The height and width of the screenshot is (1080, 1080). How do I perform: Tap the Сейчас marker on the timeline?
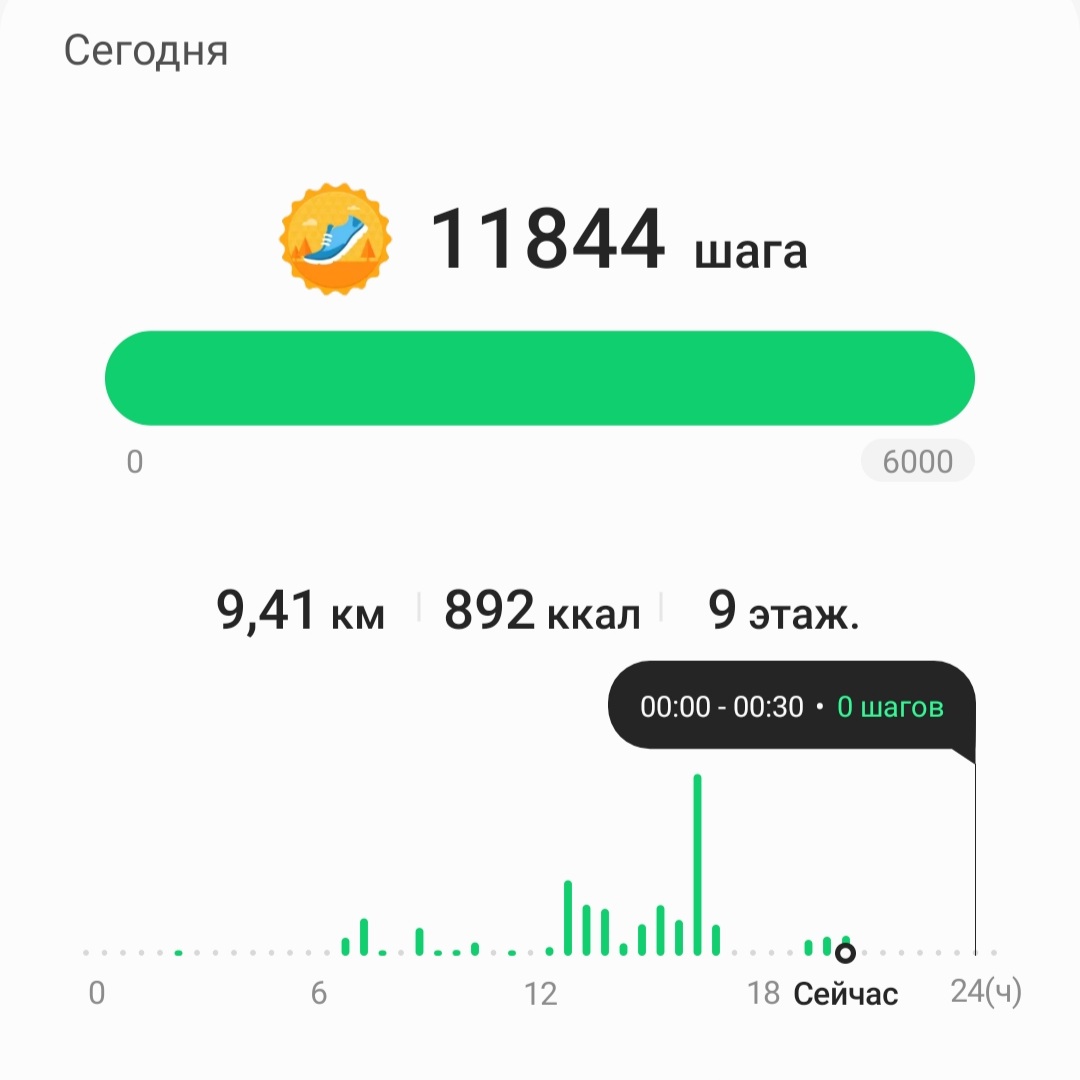point(845,952)
